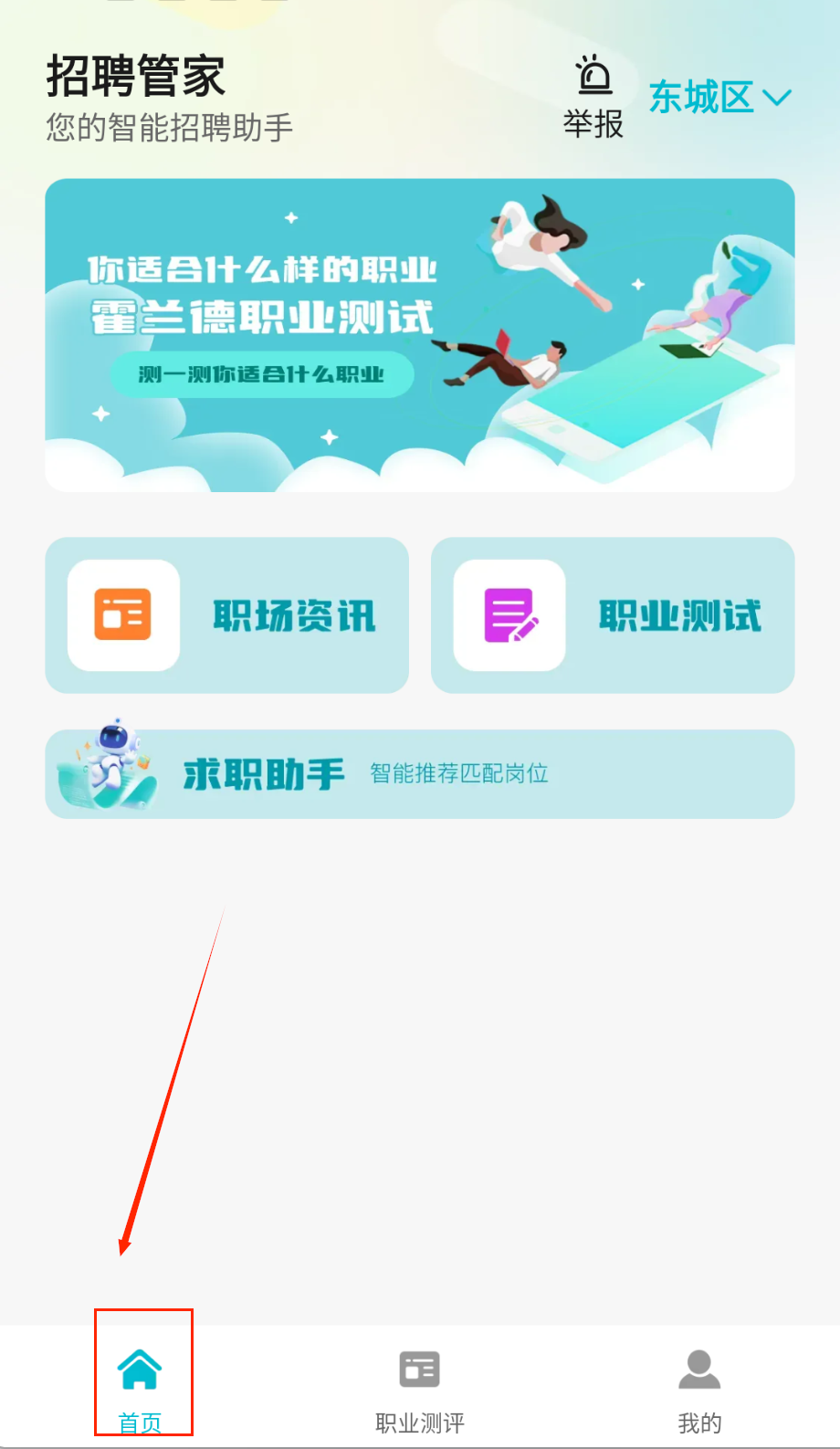Click the 职业测评 clipboard icon
840x1449 pixels.
[x=419, y=1369]
